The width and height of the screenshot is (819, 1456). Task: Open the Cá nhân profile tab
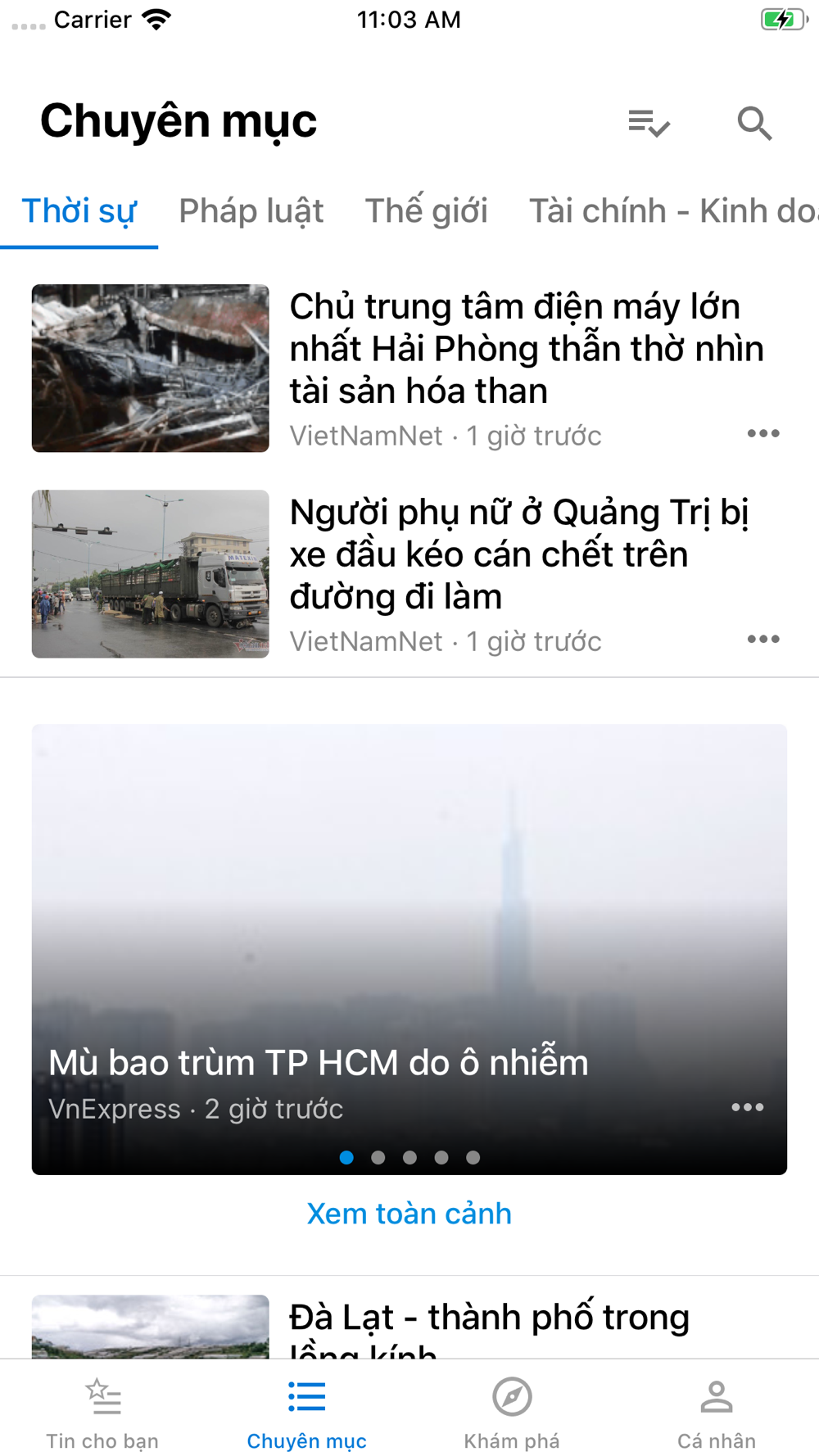tap(716, 1412)
